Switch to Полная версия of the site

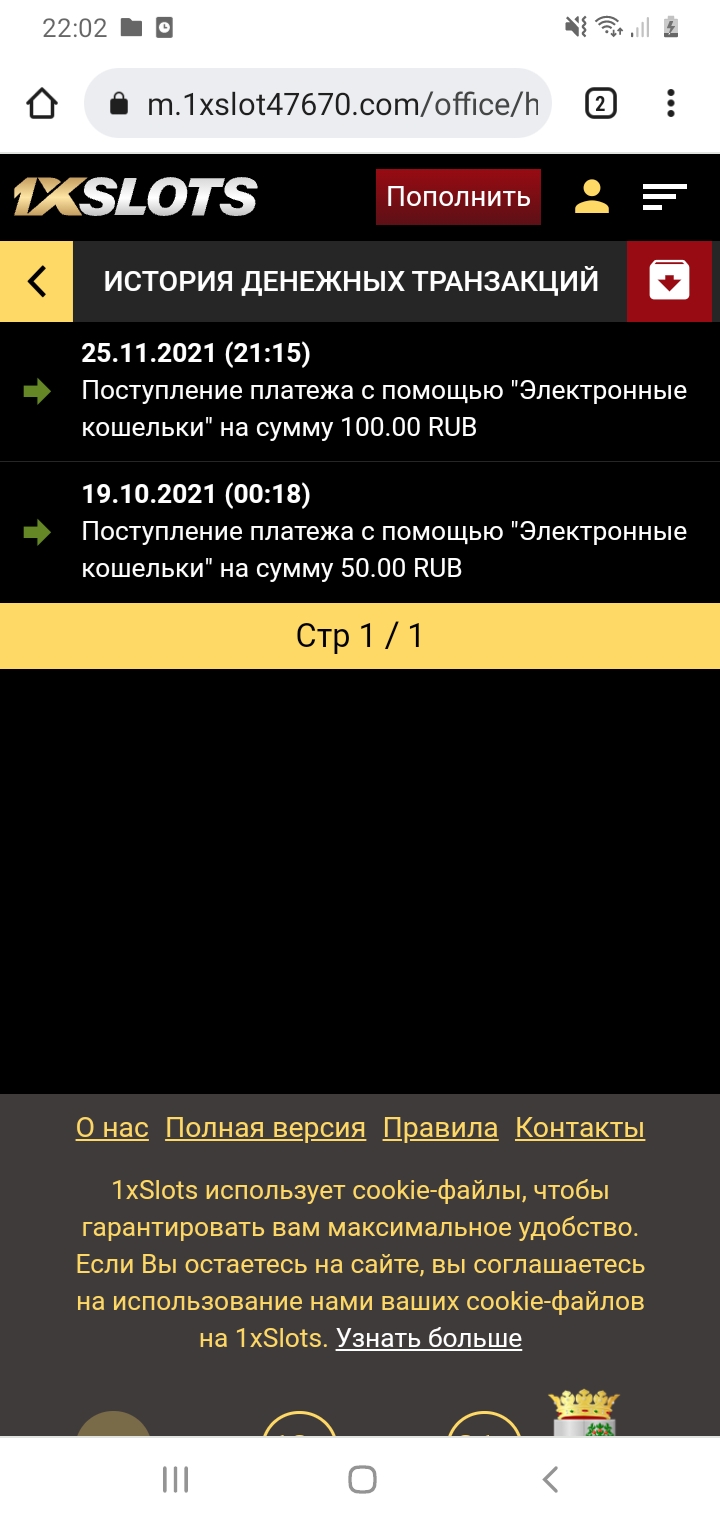click(x=265, y=1127)
